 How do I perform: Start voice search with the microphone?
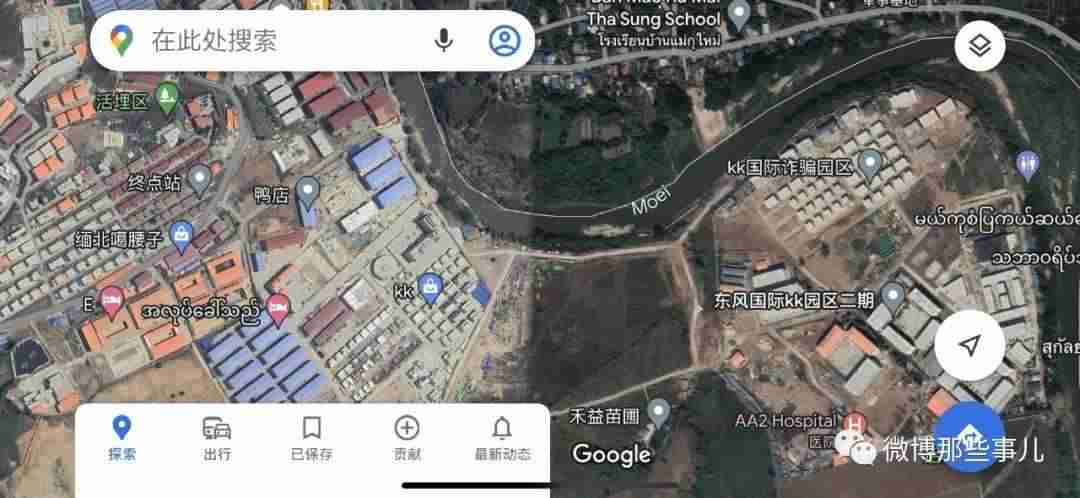443,41
